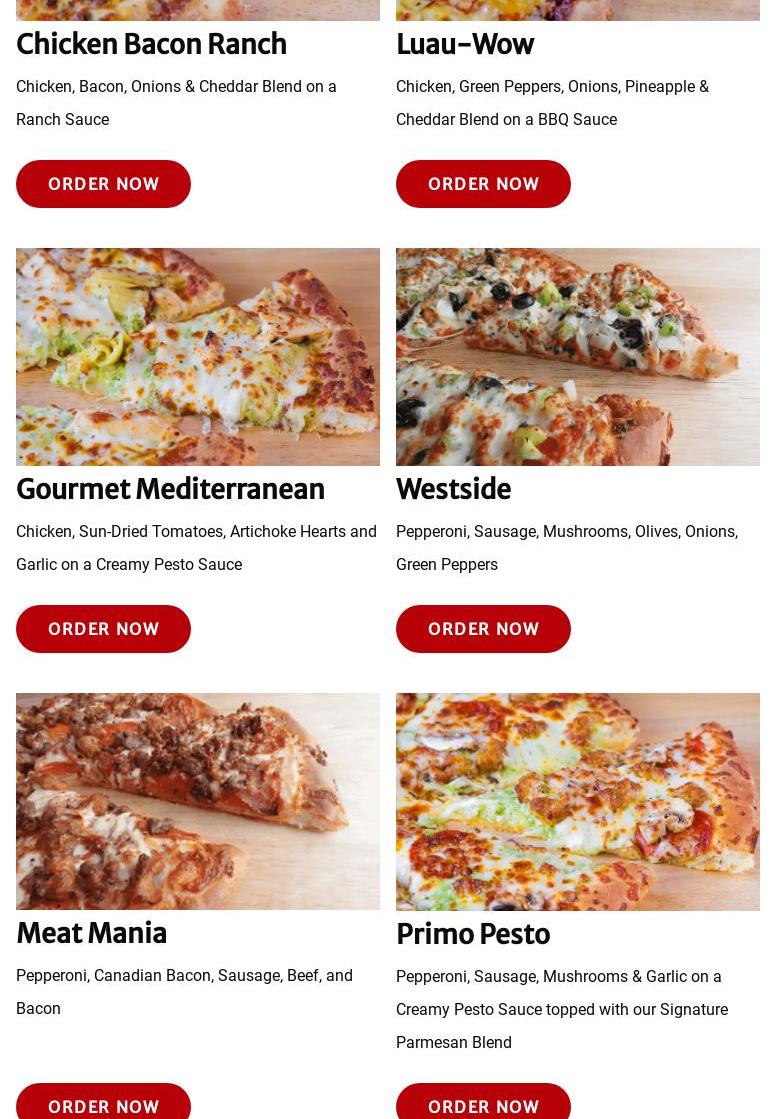Order the Meat Mania pizza
Viewport: 776px width, 1119px height.
(103, 1103)
